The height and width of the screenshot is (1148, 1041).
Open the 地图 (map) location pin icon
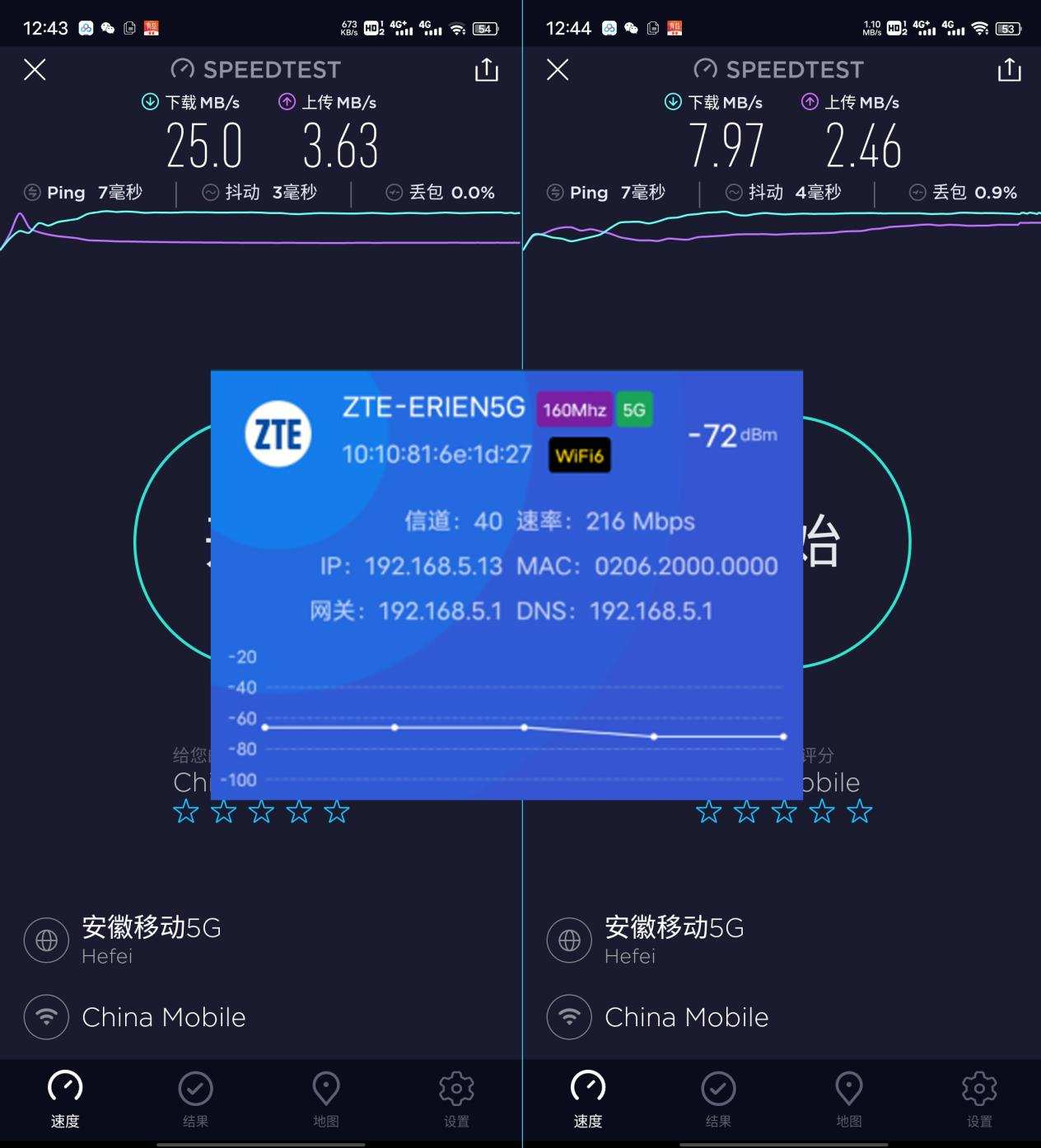pyautogui.click(x=325, y=1087)
